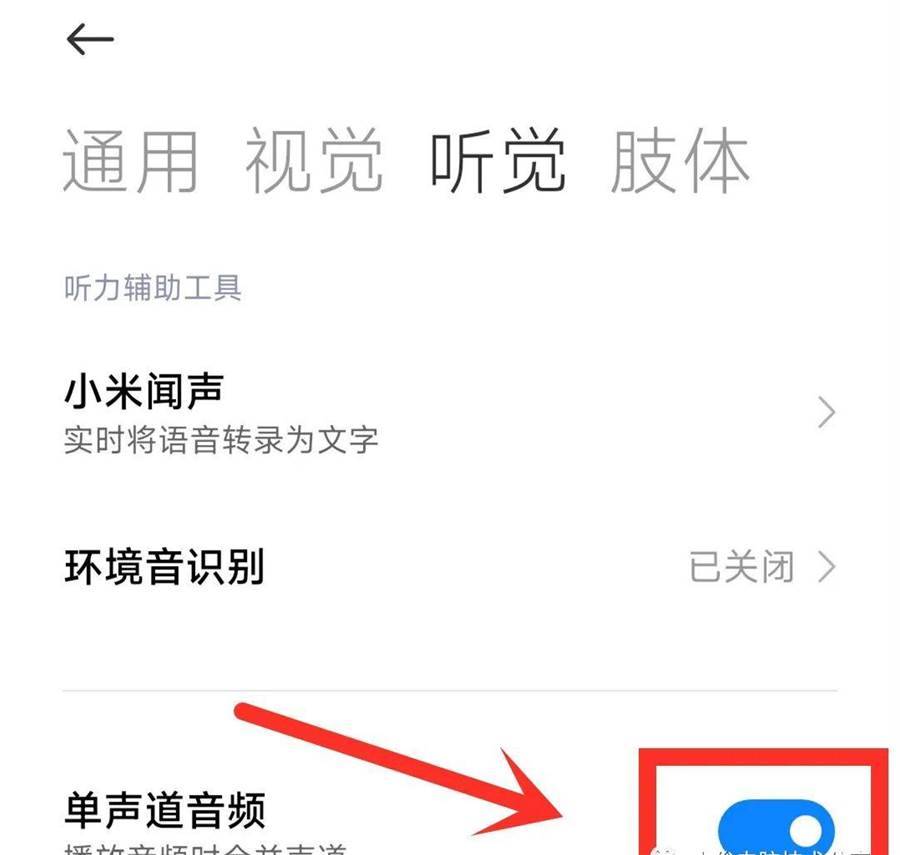Open 环境音识别 settings
Viewport: 900px width, 855px height.
[x=450, y=567]
